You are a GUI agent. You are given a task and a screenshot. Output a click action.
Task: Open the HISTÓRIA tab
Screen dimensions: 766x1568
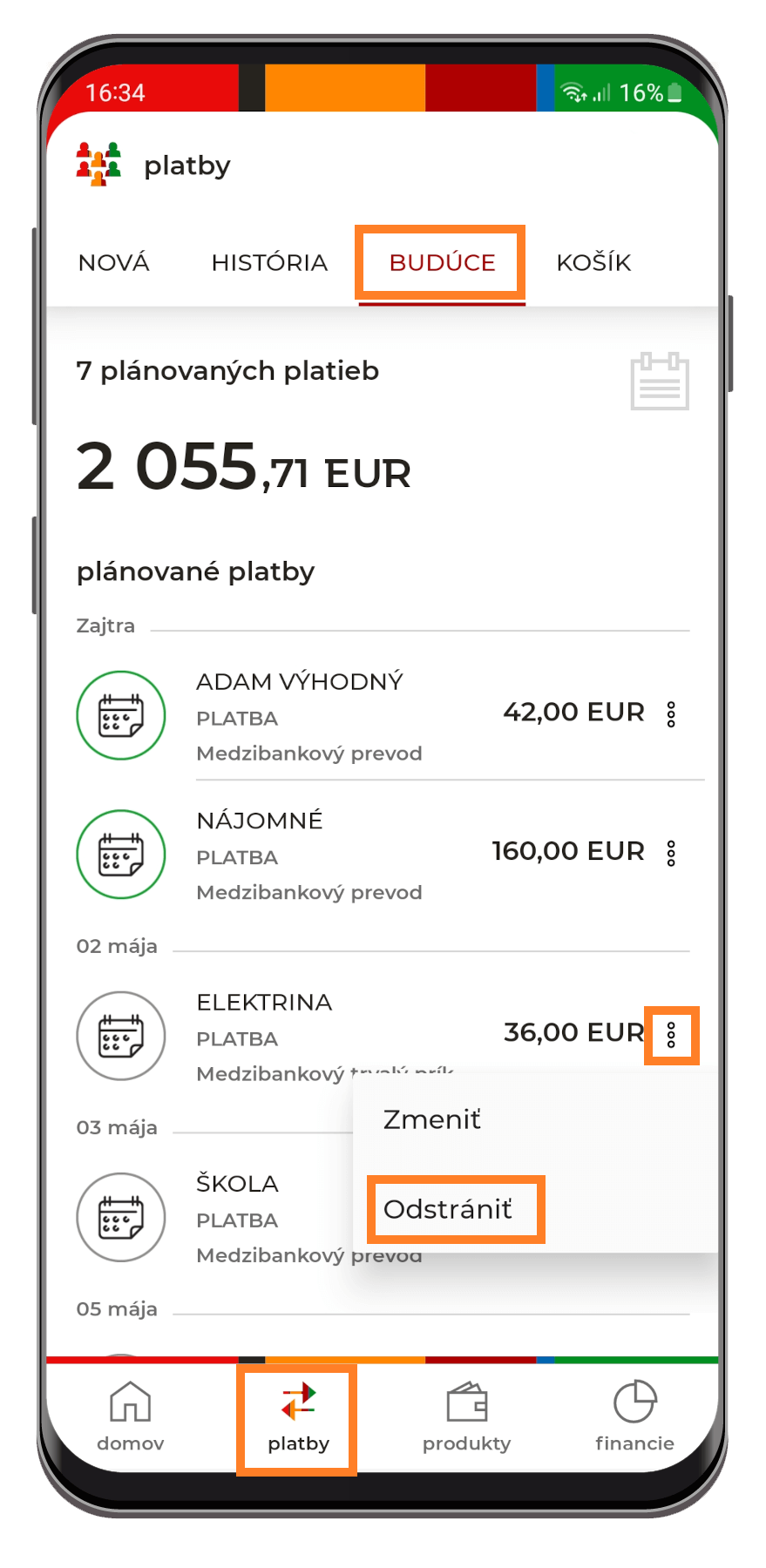coord(269,262)
